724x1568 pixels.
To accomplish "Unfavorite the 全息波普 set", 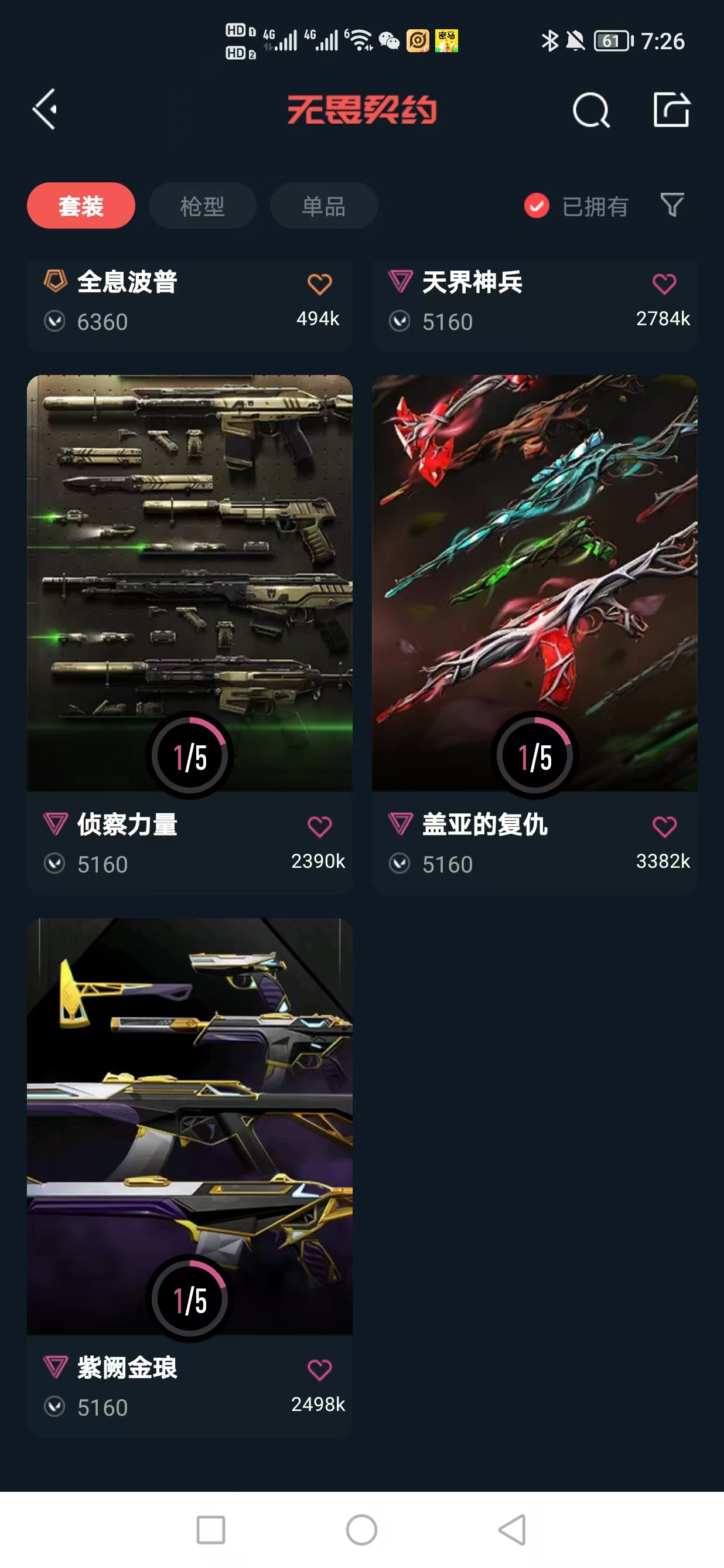I will click(x=319, y=284).
